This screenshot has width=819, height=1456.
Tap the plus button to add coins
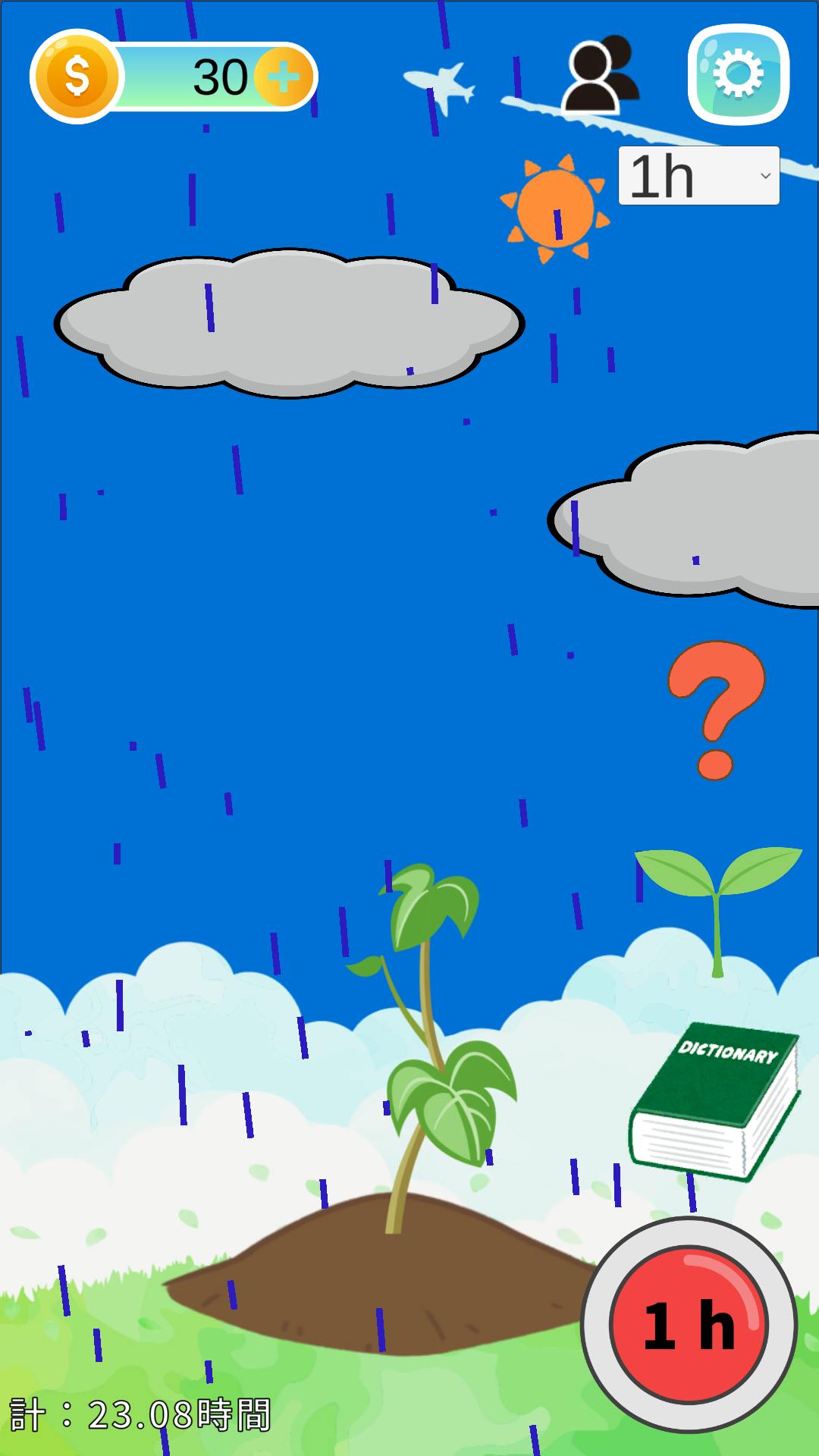pyautogui.click(x=283, y=77)
